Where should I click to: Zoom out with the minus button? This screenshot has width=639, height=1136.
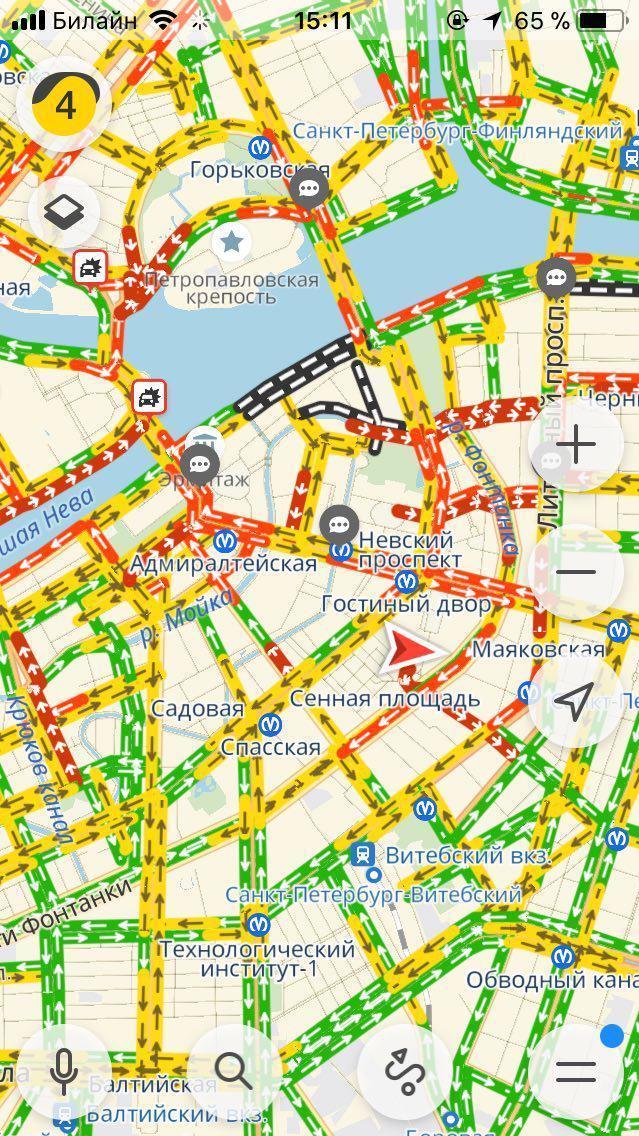click(577, 571)
